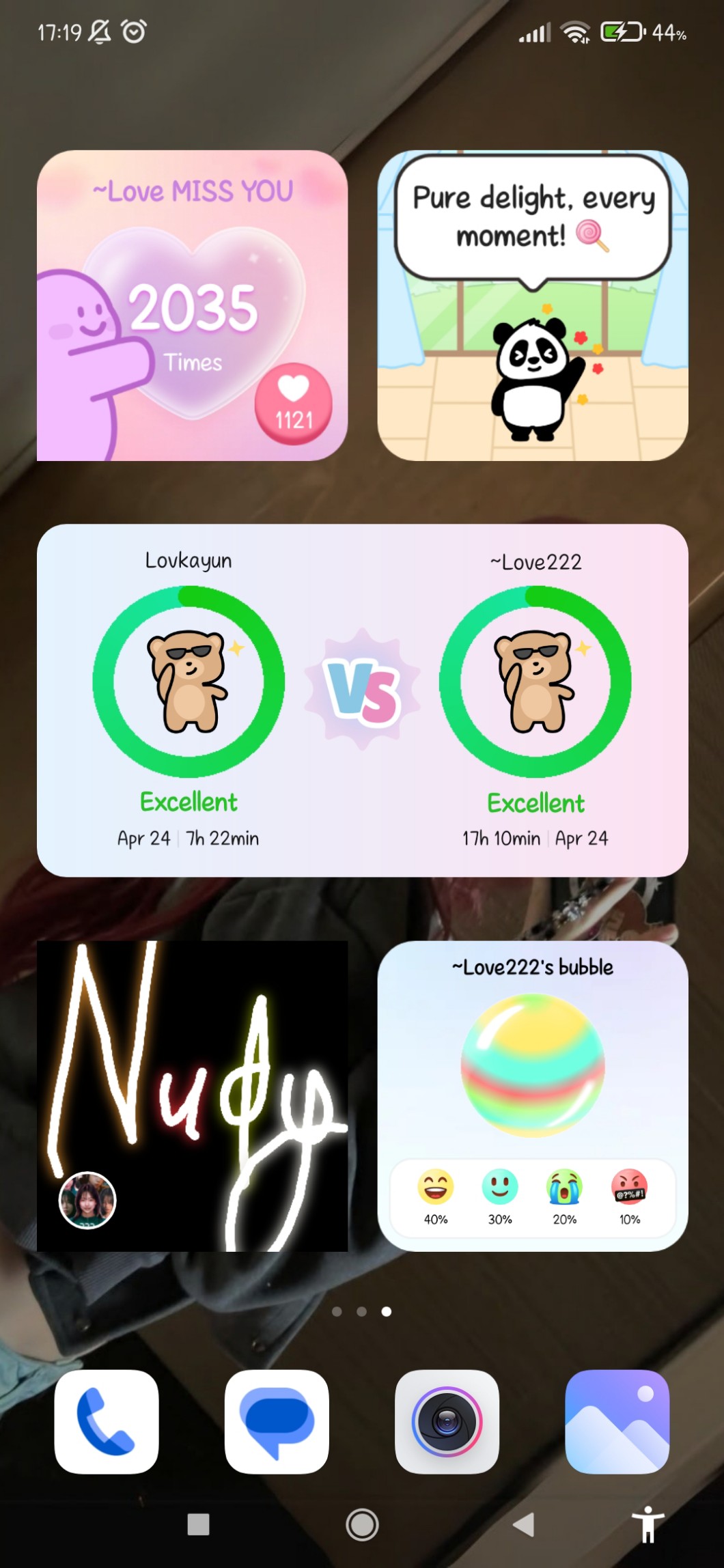Open the Messages app
This screenshot has width=724, height=1568.
tap(277, 1421)
